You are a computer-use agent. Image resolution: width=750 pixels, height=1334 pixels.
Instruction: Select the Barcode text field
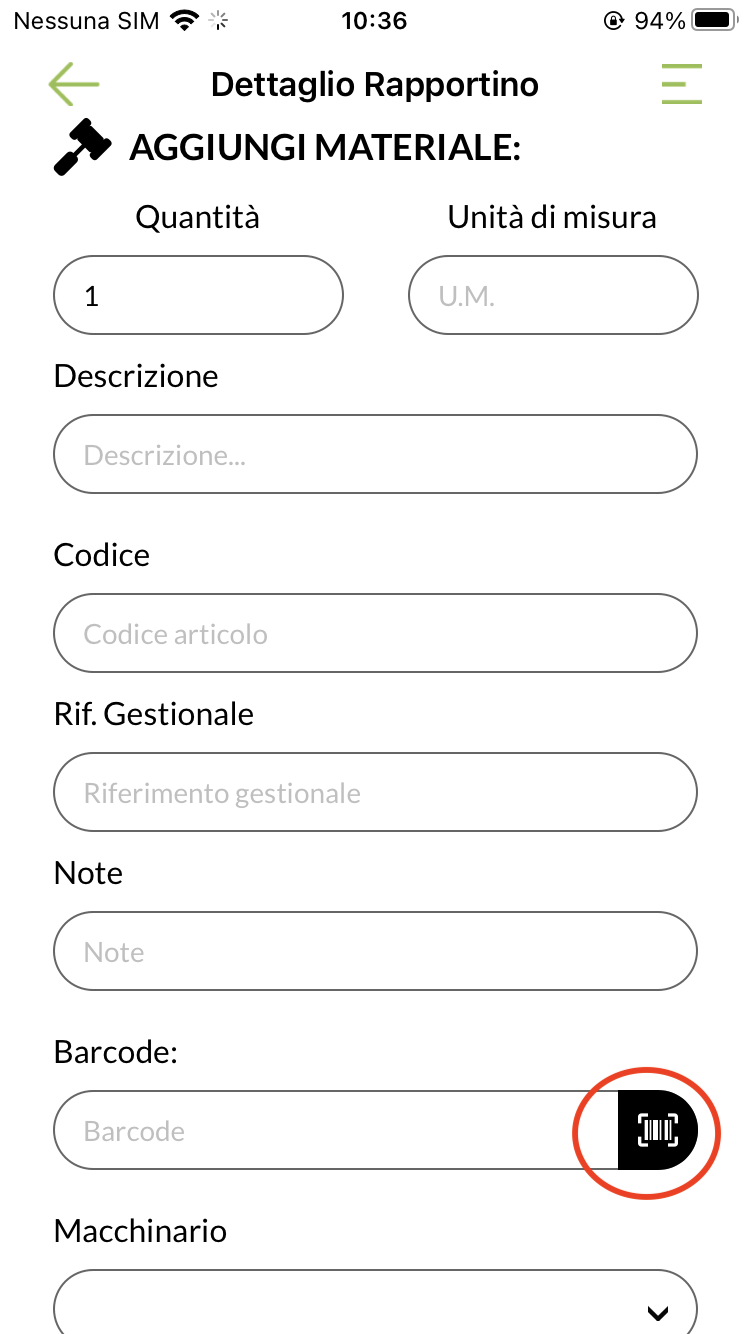point(335,1131)
